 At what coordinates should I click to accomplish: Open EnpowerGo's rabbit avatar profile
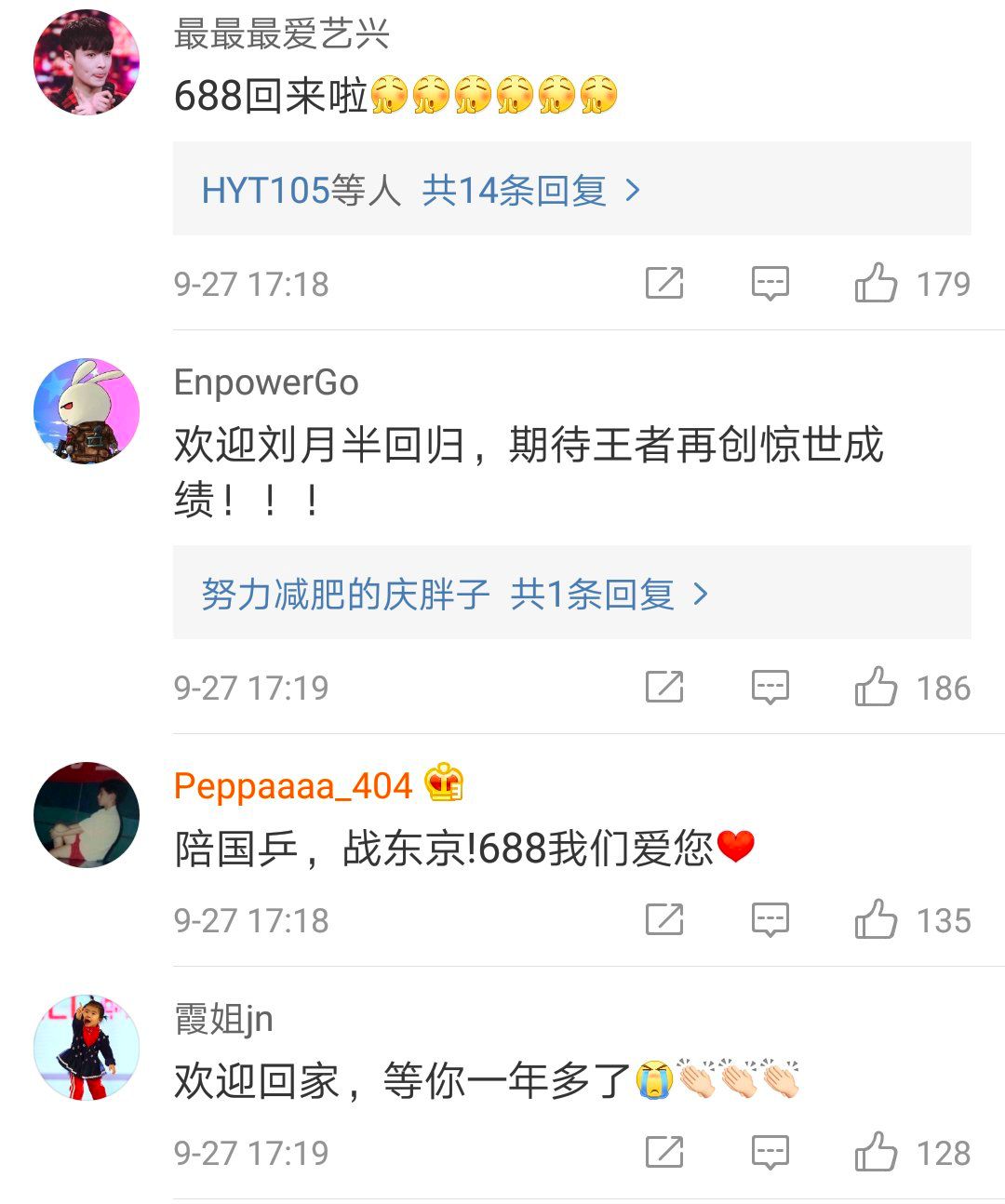pyautogui.click(x=87, y=410)
